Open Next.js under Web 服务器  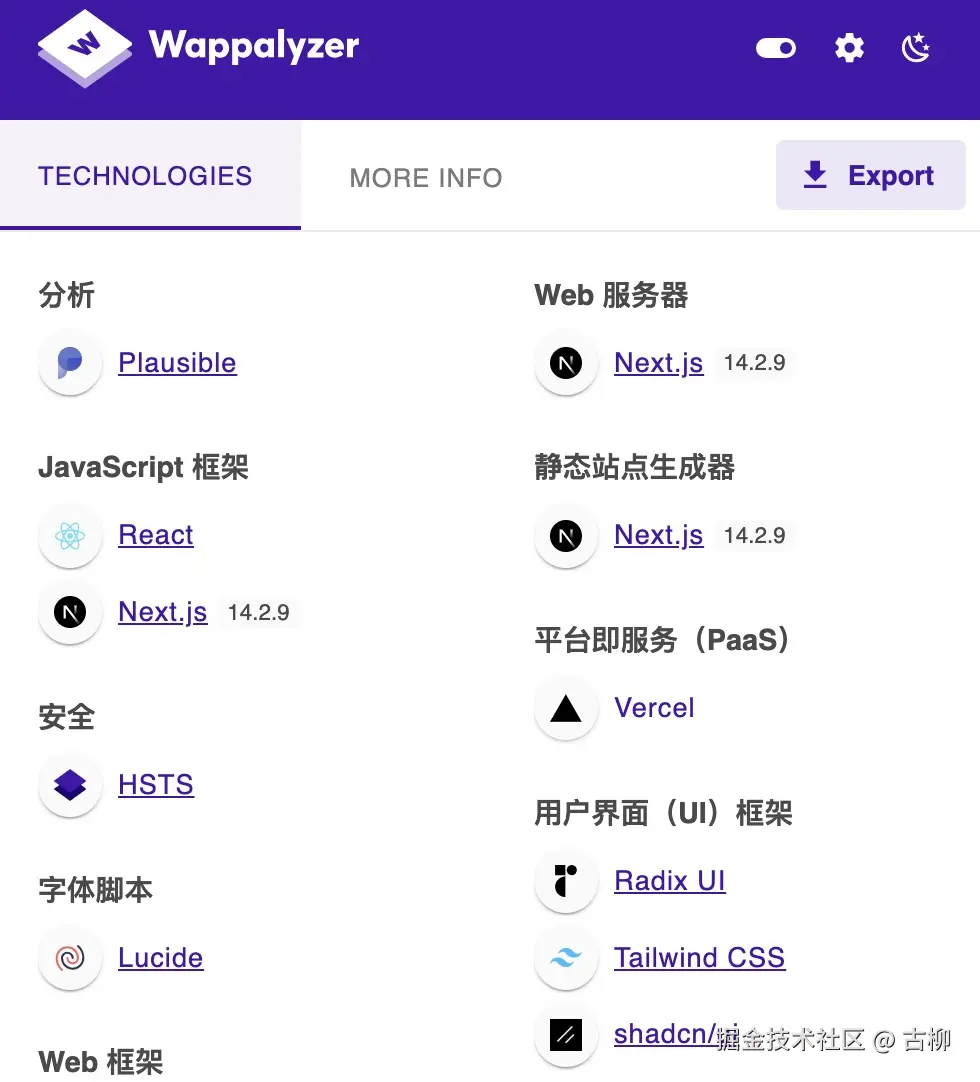click(658, 363)
